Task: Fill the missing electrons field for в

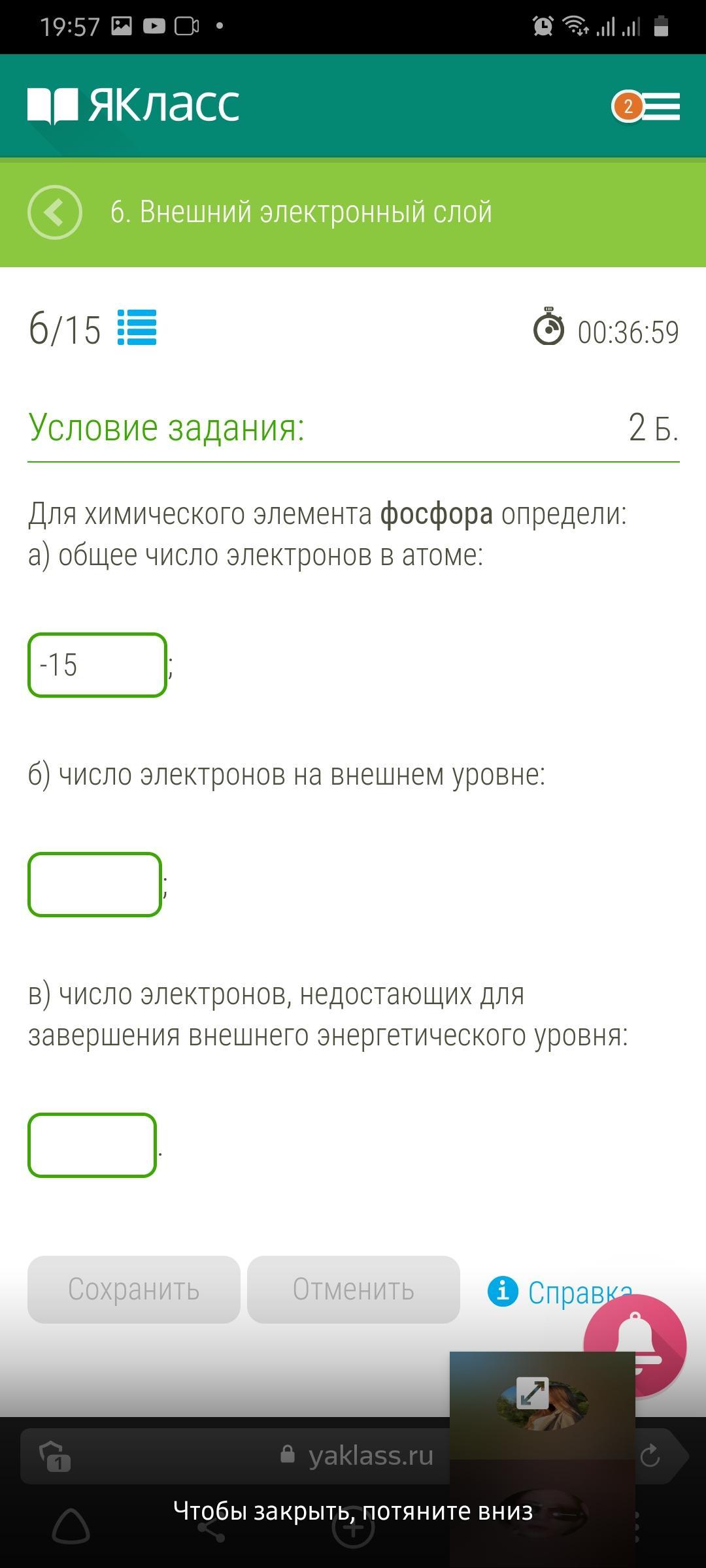Action: 92,1145
